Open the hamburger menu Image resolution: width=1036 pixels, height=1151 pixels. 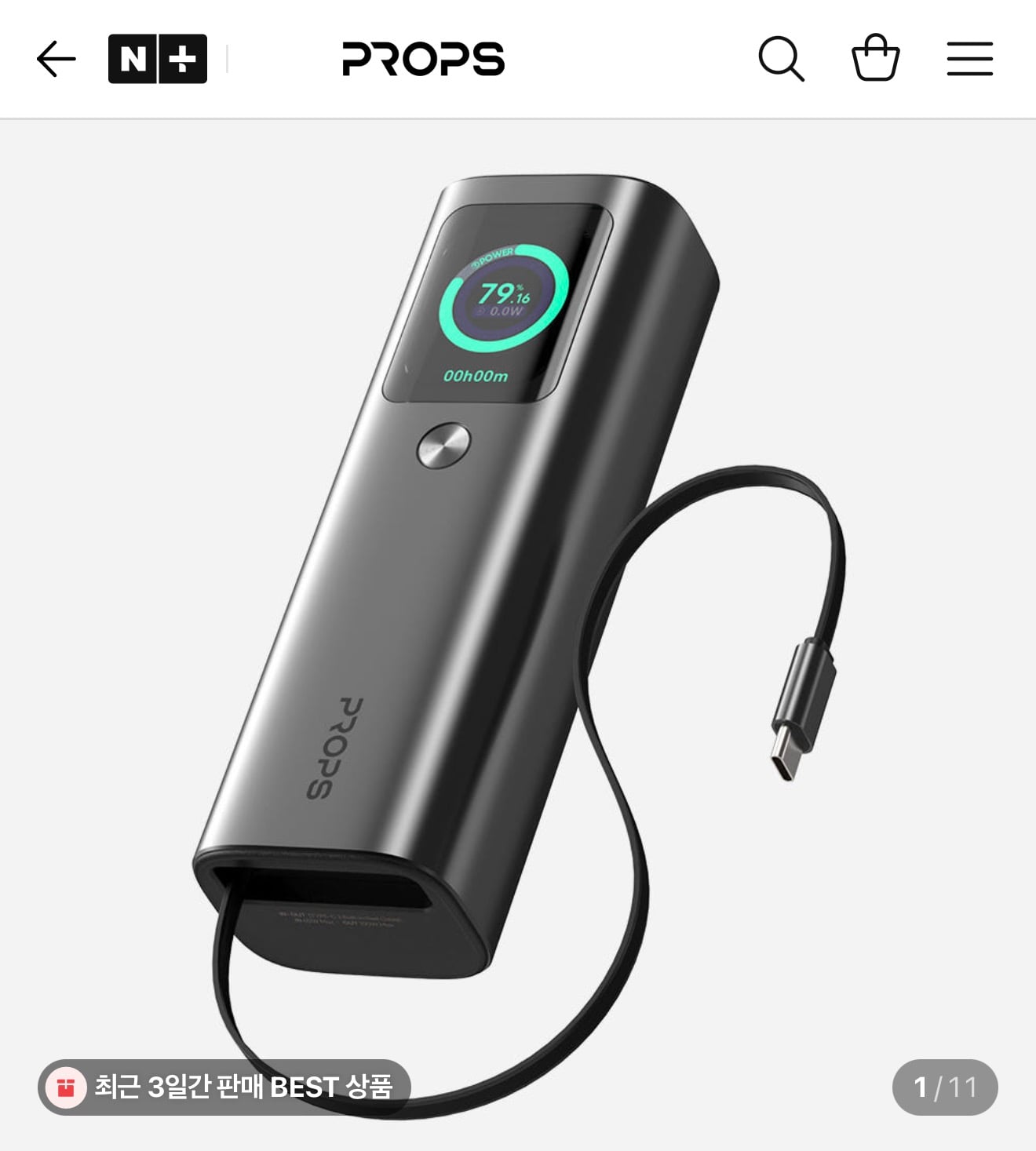click(x=969, y=59)
